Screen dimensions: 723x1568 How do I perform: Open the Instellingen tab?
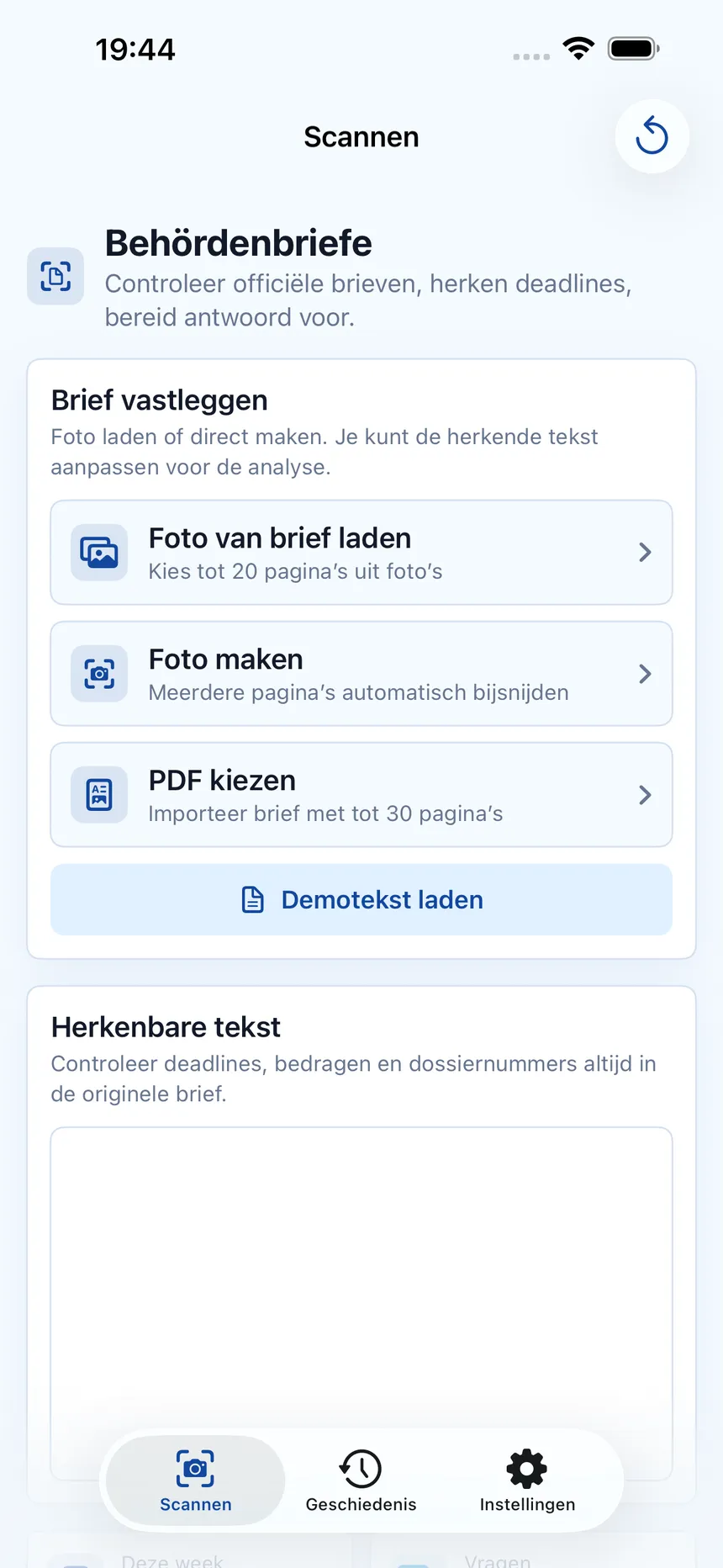(x=527, y=1481)
